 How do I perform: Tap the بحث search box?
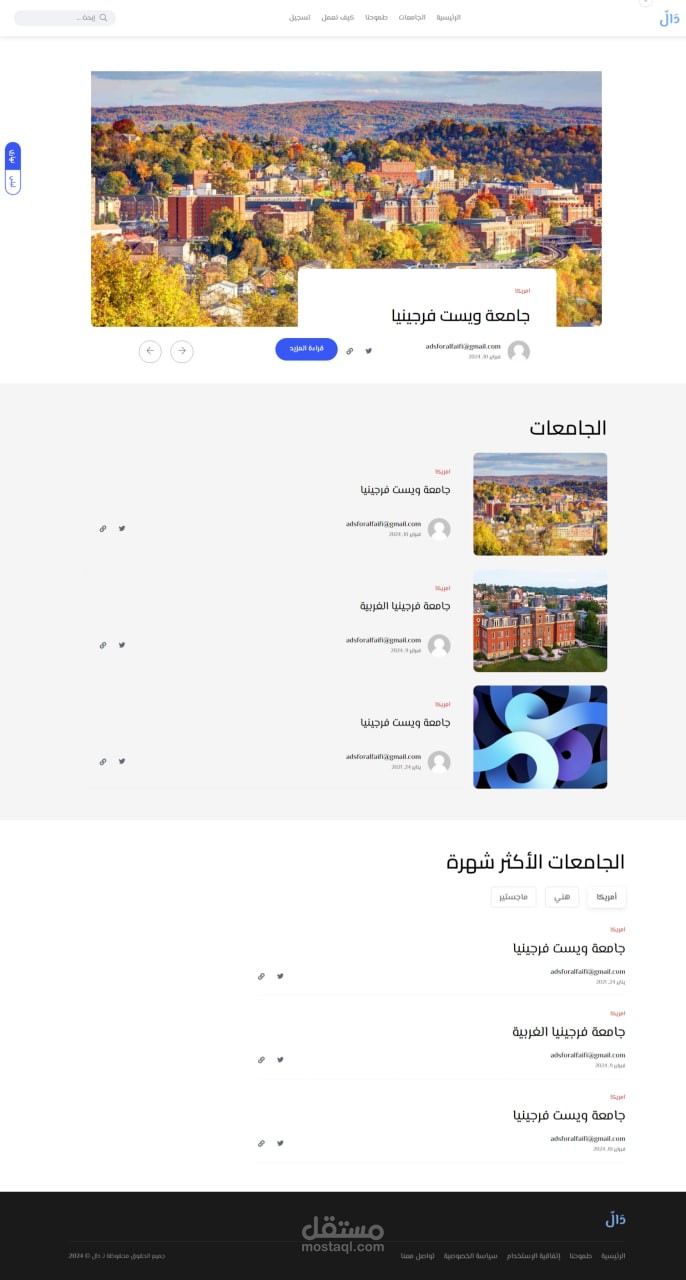click(x=64, y=18)
